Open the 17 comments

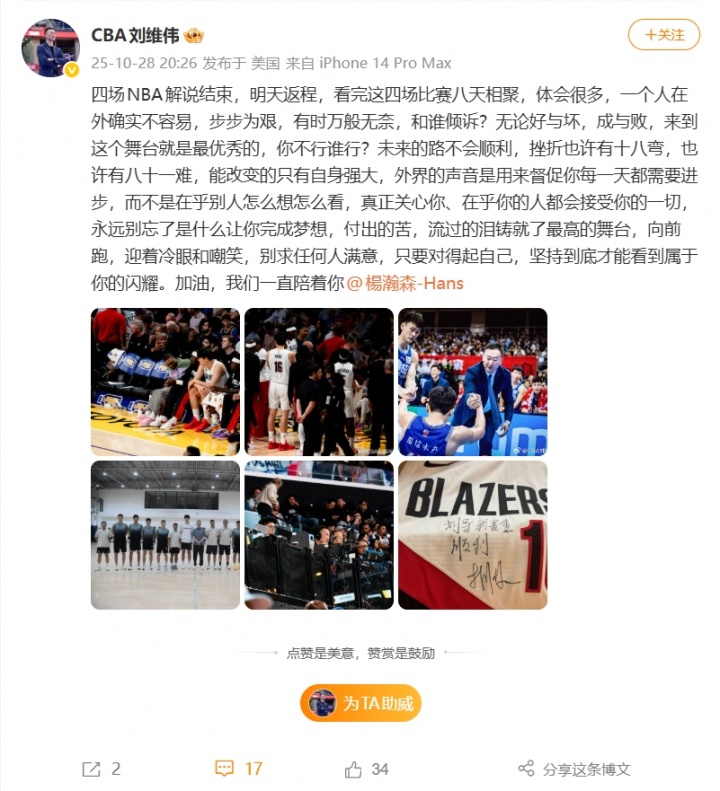coord(239,768)
